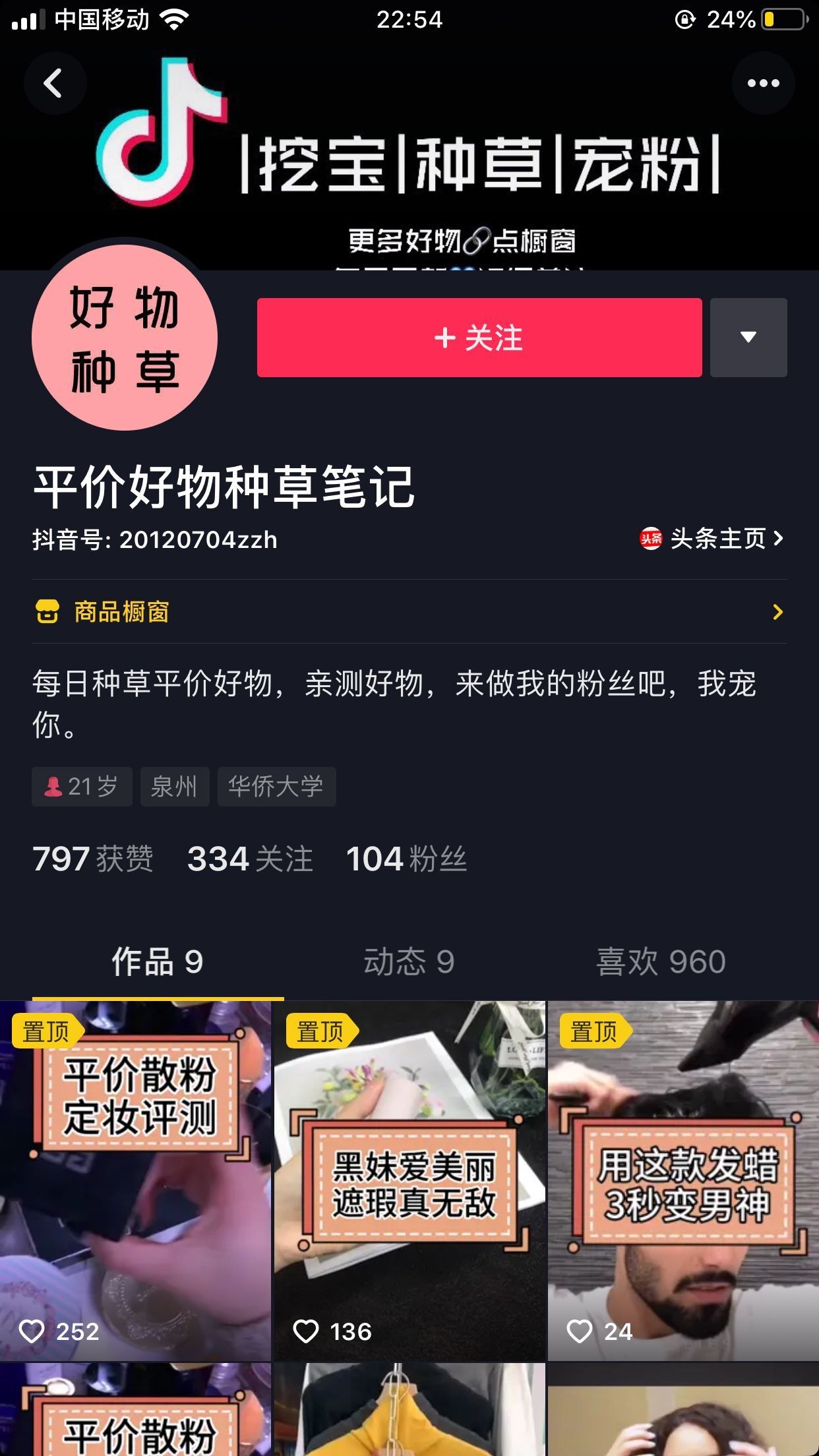Screen dimensions: 819x1456
Task: Open the profile avatar 好物种草
Action: point(125,338)
